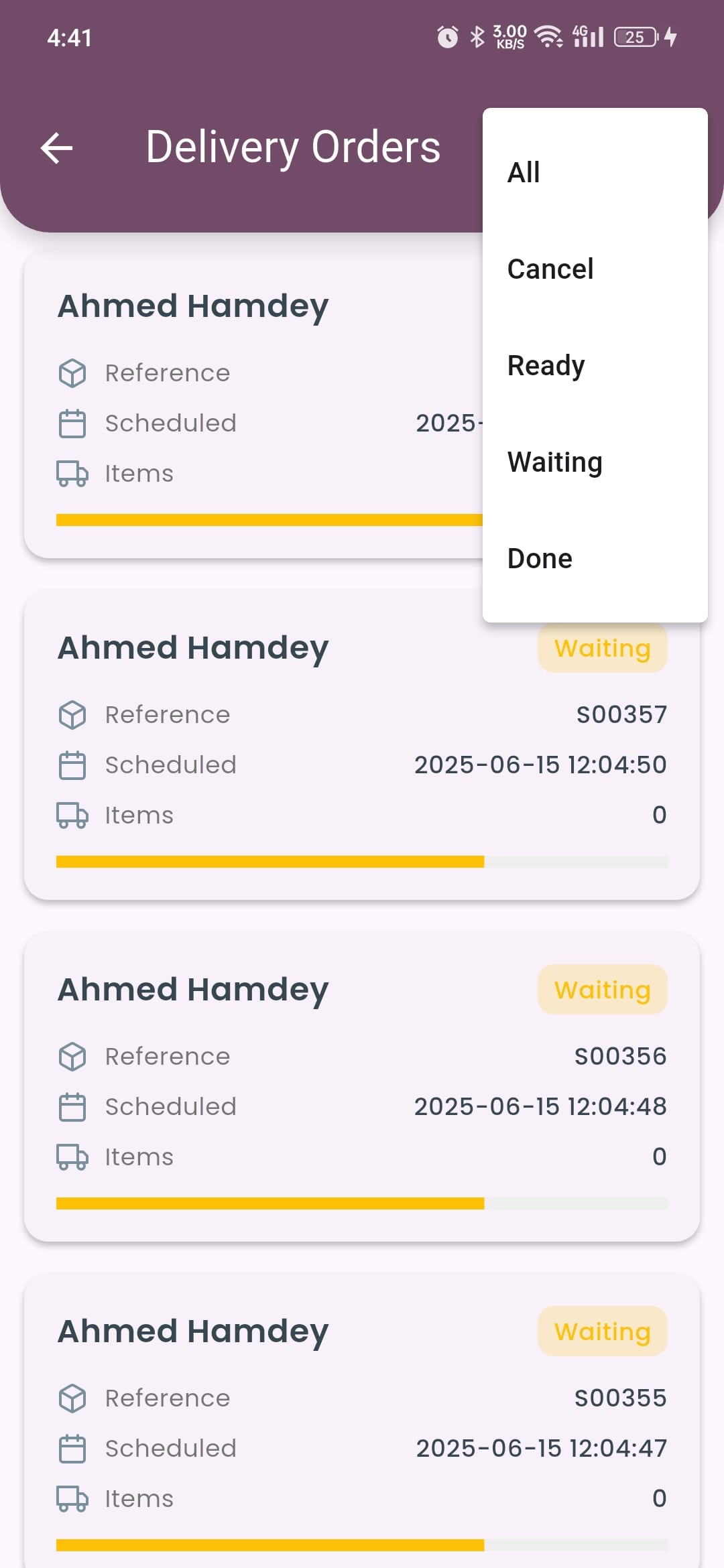
Task: Choose Done in the status filter menu
Action: click(540, 558)
